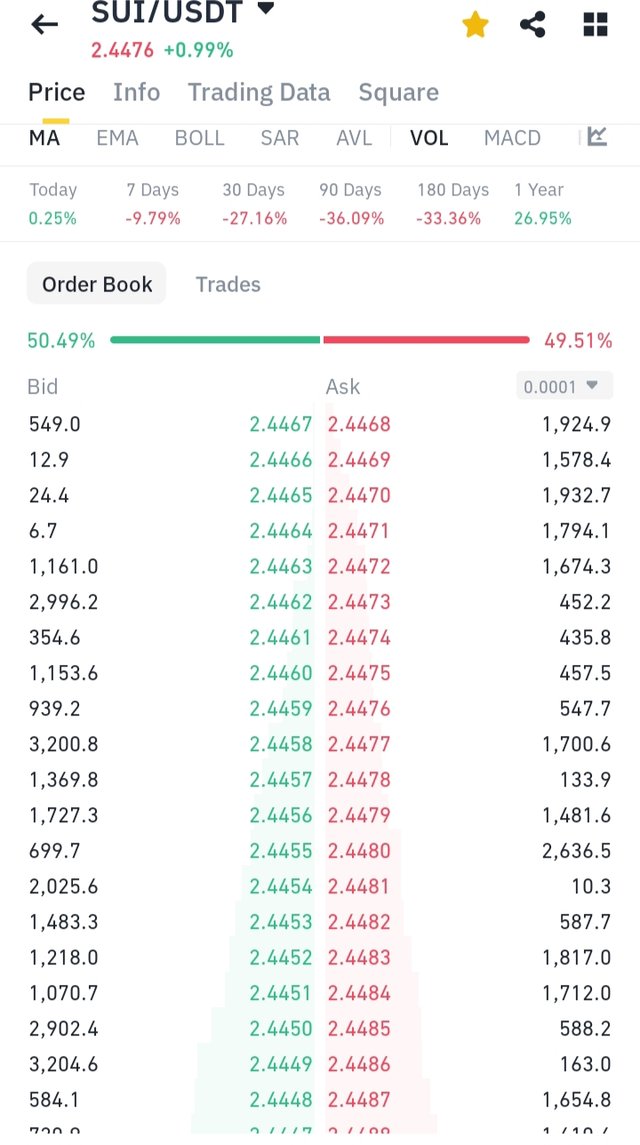
Task: Select the VOL indicator
Action: 429,138
